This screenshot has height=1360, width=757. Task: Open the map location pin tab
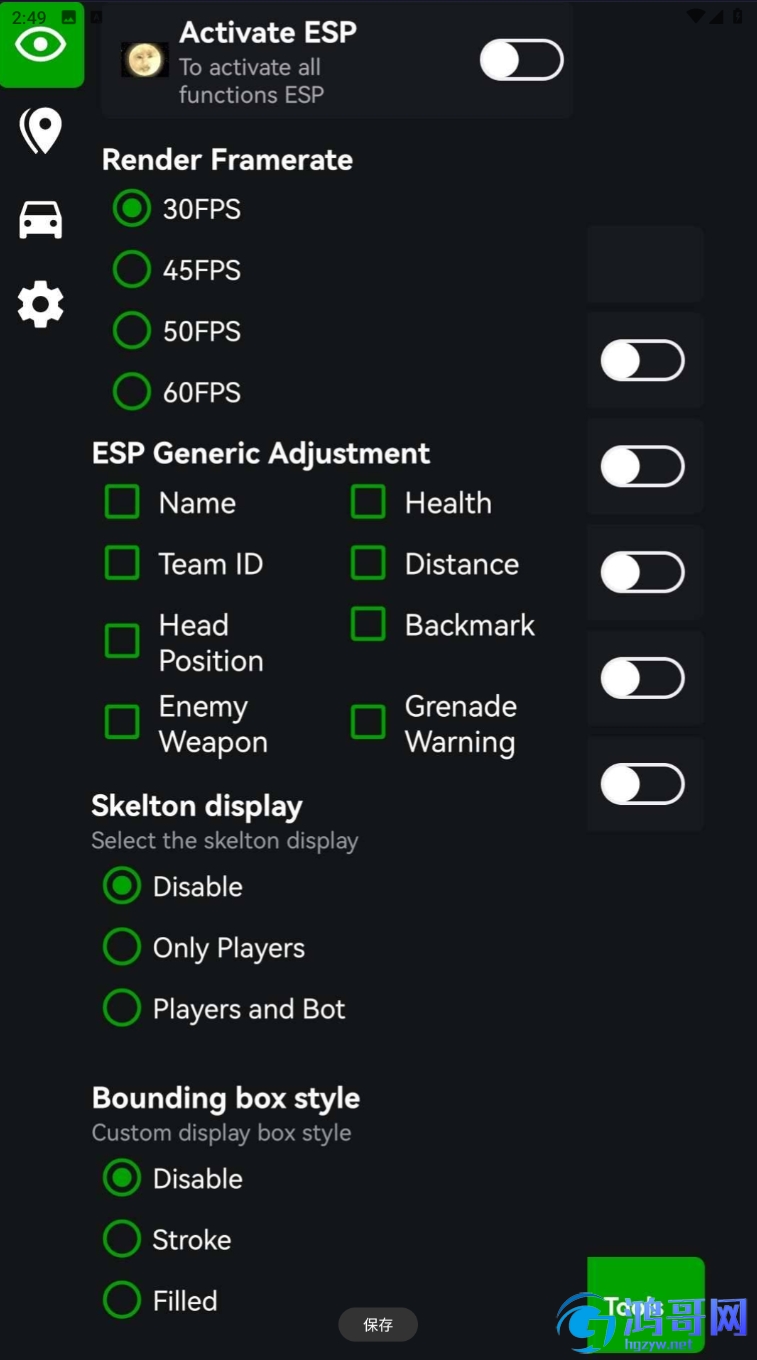[x=41, y=131]
